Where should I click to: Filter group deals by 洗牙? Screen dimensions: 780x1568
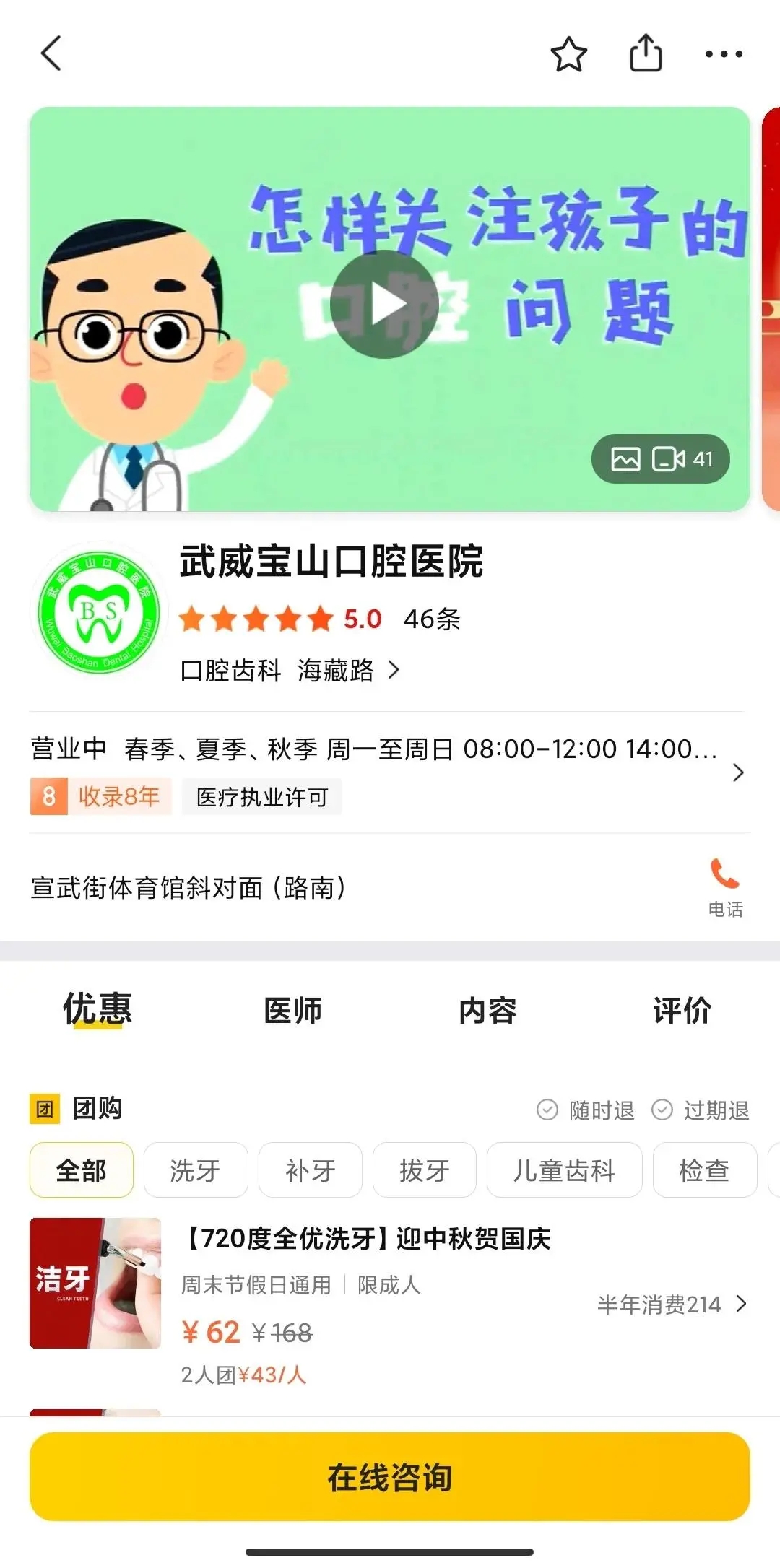click(x=195, y=1170)
